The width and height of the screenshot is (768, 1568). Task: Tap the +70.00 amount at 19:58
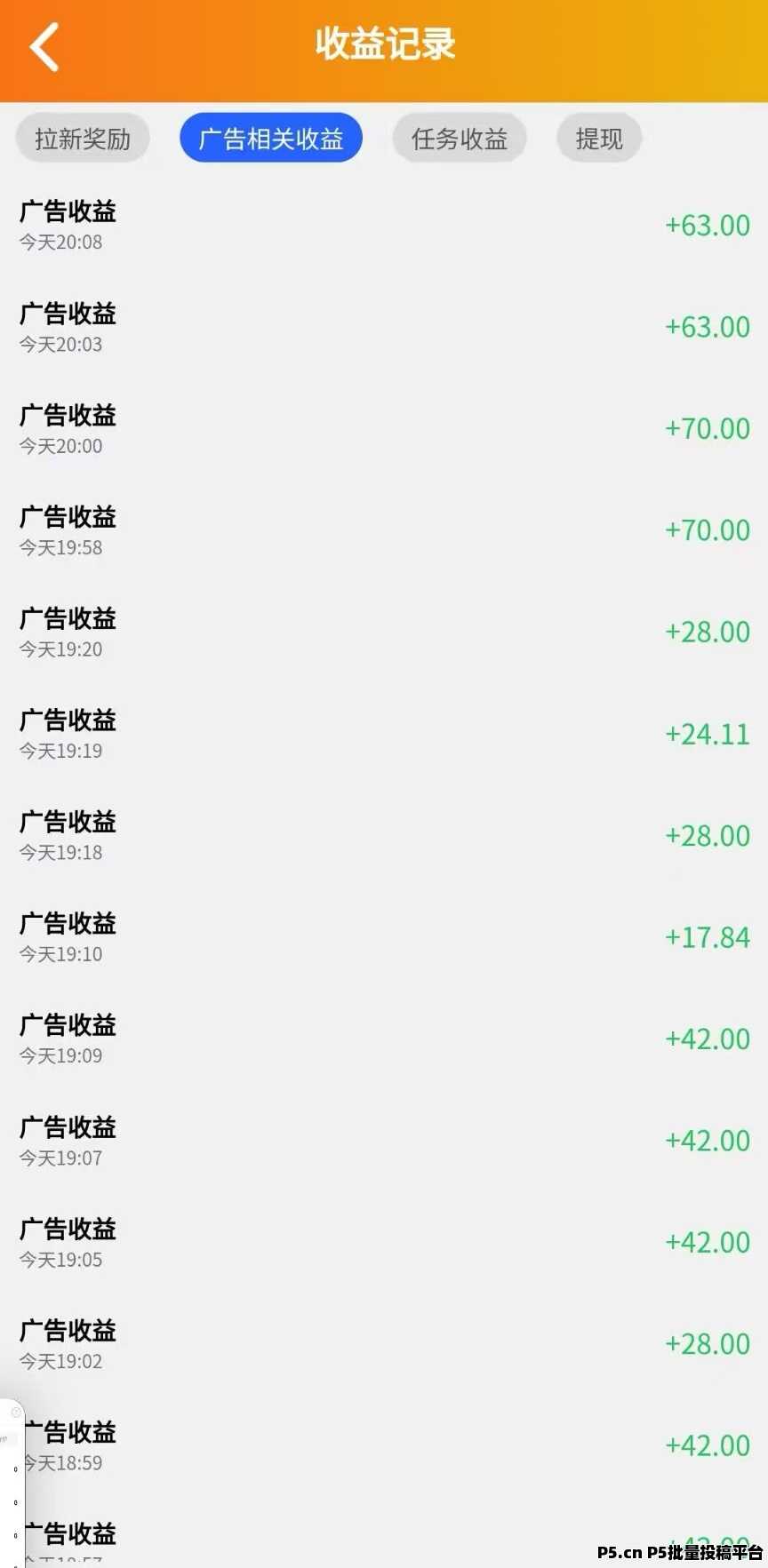click(x=707, y=529)
